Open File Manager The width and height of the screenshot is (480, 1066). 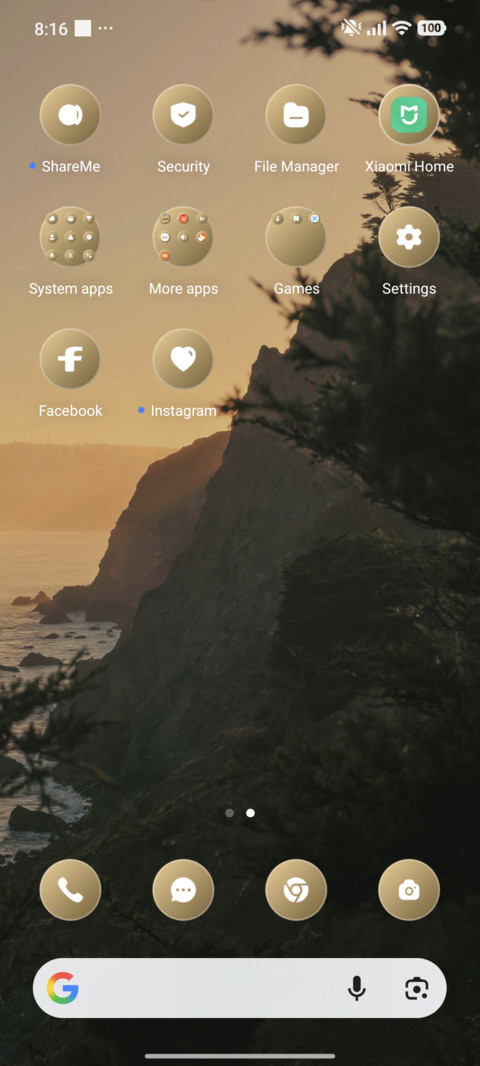(296, 115)
